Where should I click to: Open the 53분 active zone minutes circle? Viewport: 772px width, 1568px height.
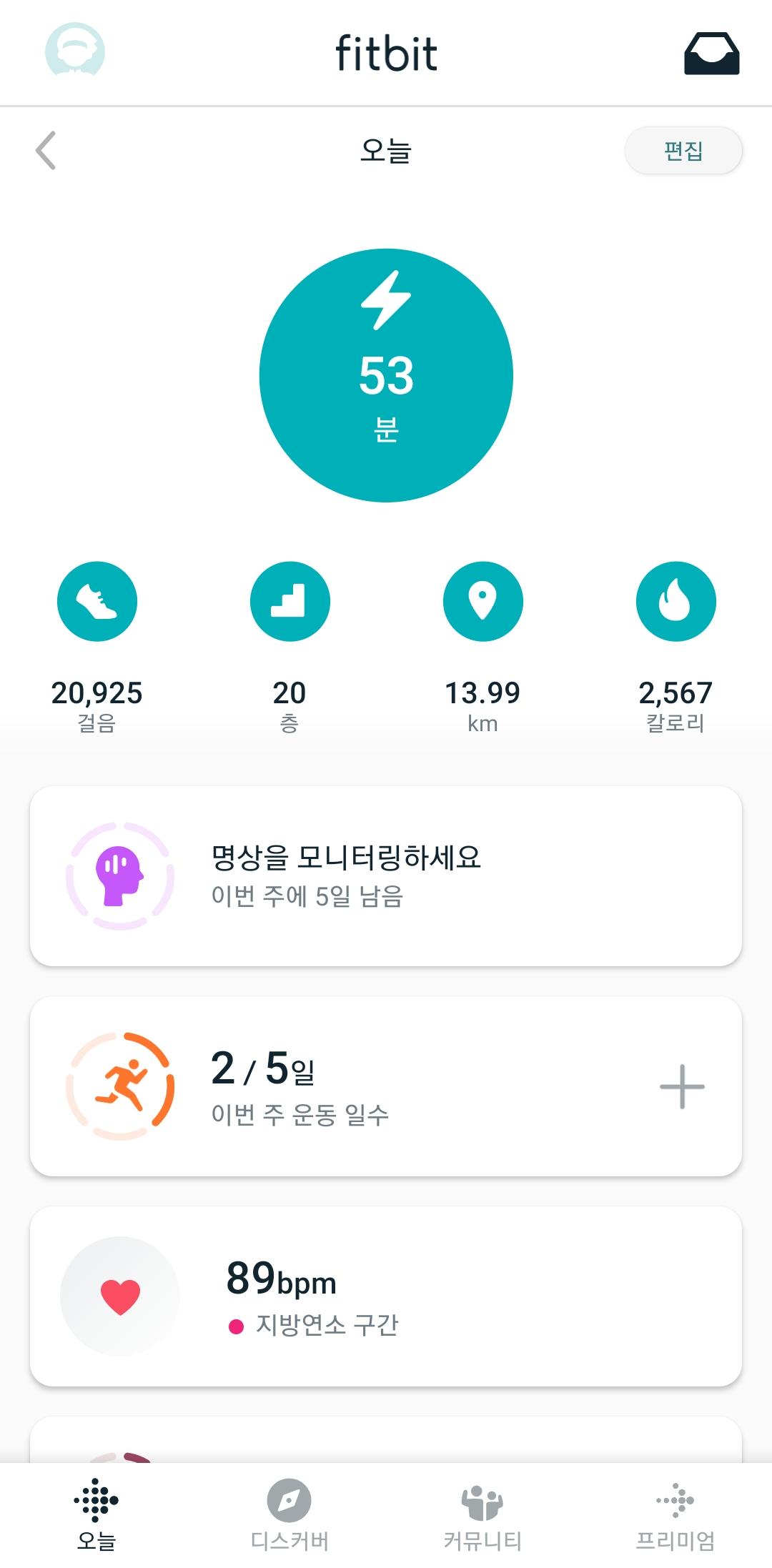point(386,376)
